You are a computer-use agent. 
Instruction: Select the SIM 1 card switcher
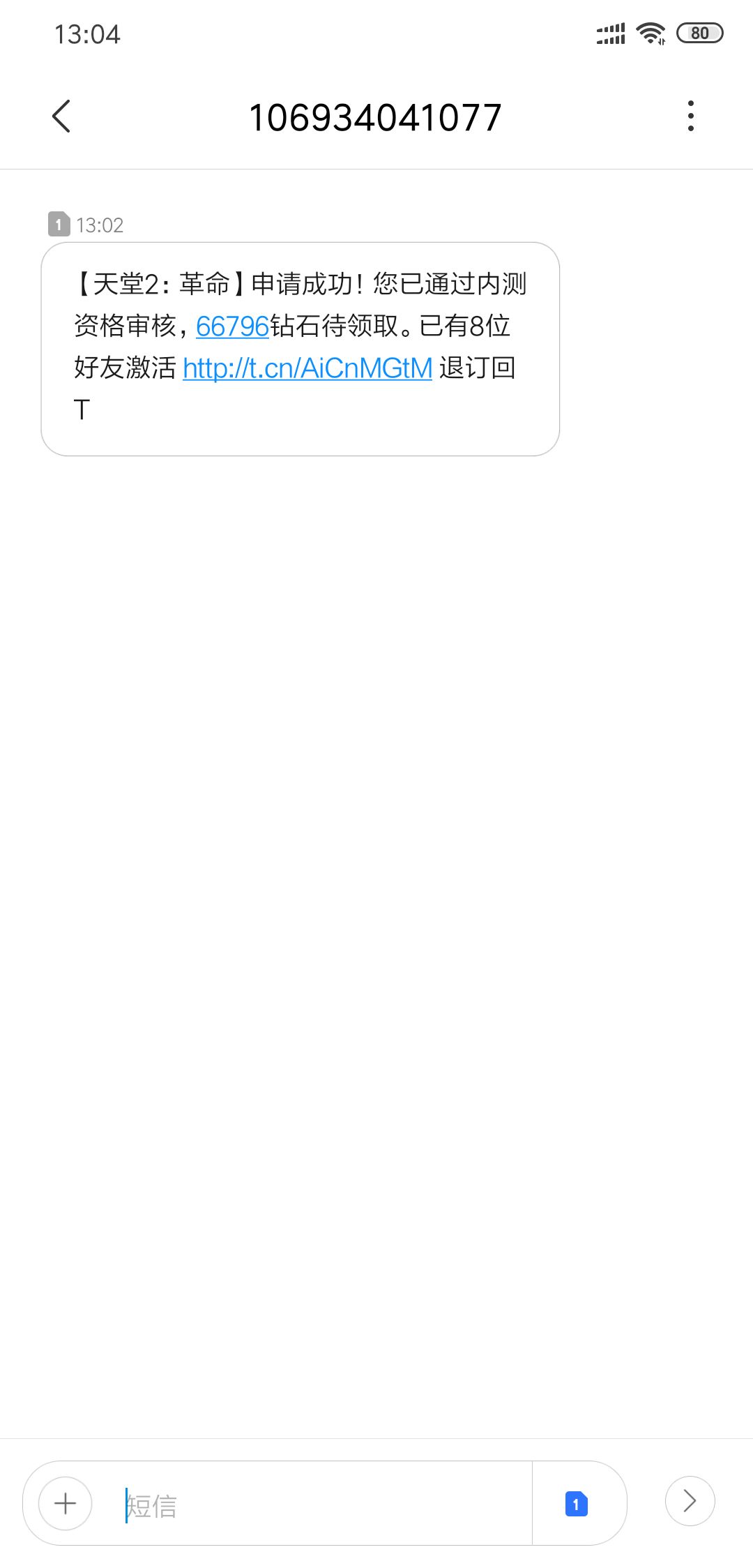point(576,1504)
